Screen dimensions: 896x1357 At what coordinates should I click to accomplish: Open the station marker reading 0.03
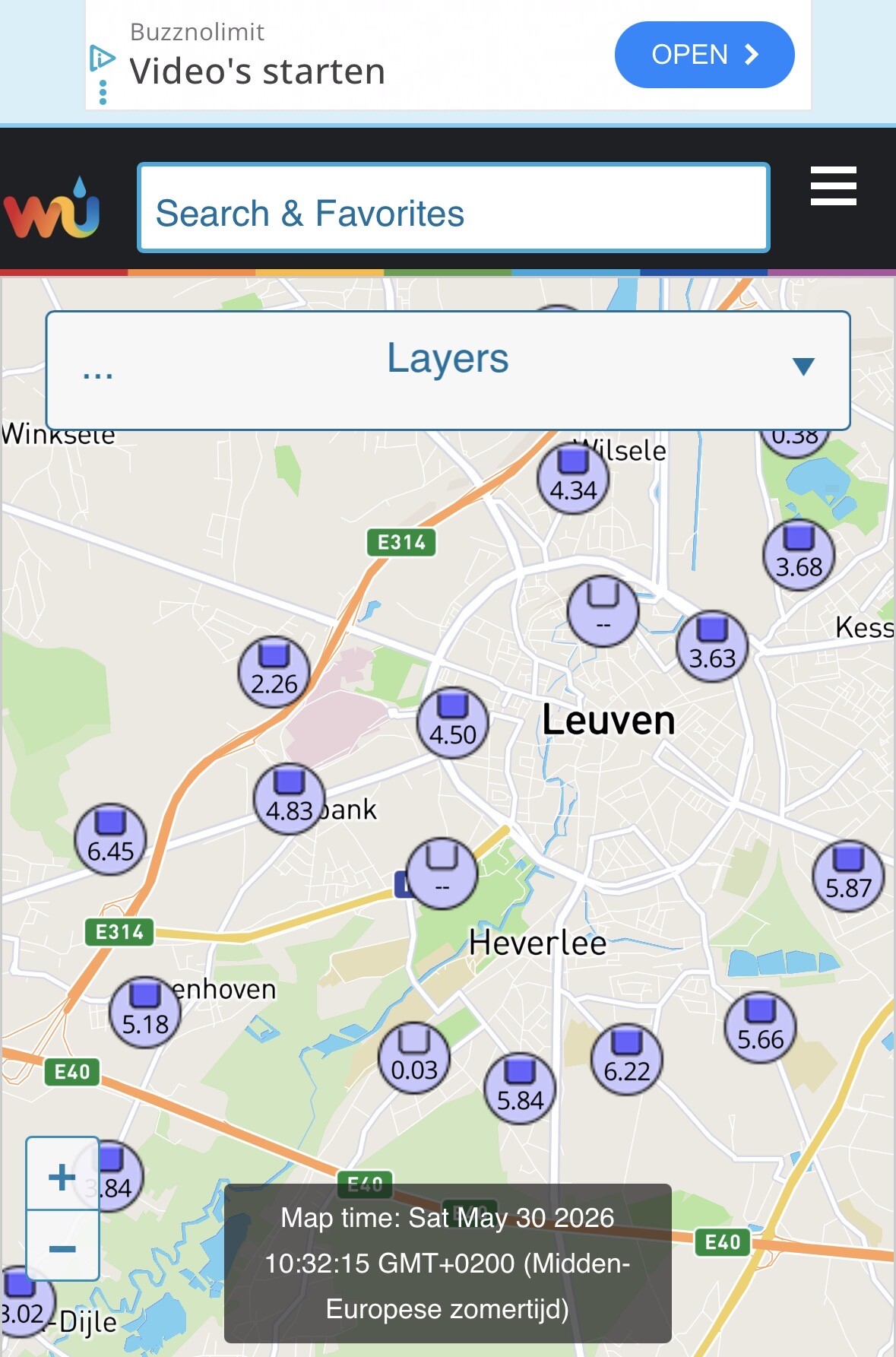414,1058
